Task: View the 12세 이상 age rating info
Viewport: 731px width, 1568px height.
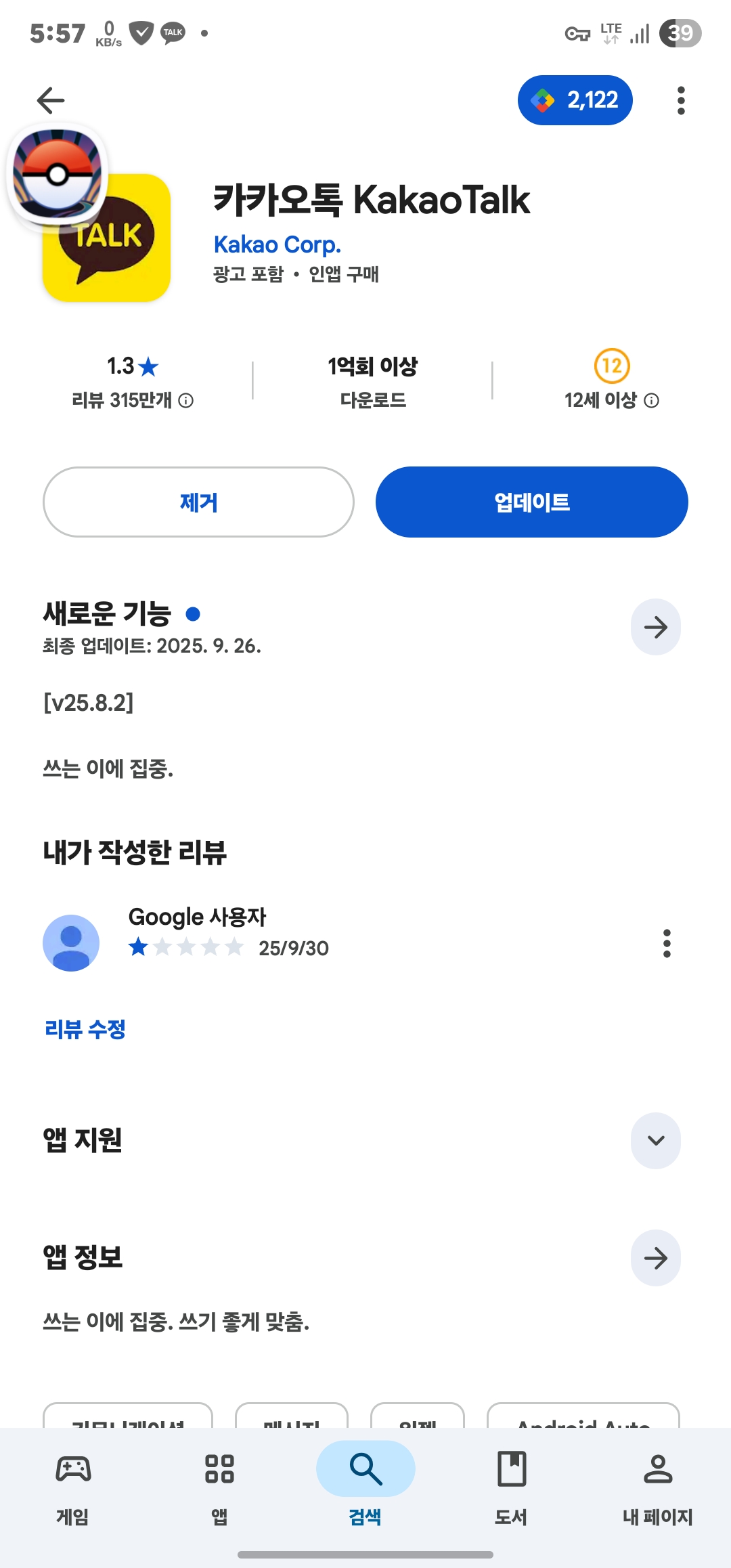Action: pos(651,401)
